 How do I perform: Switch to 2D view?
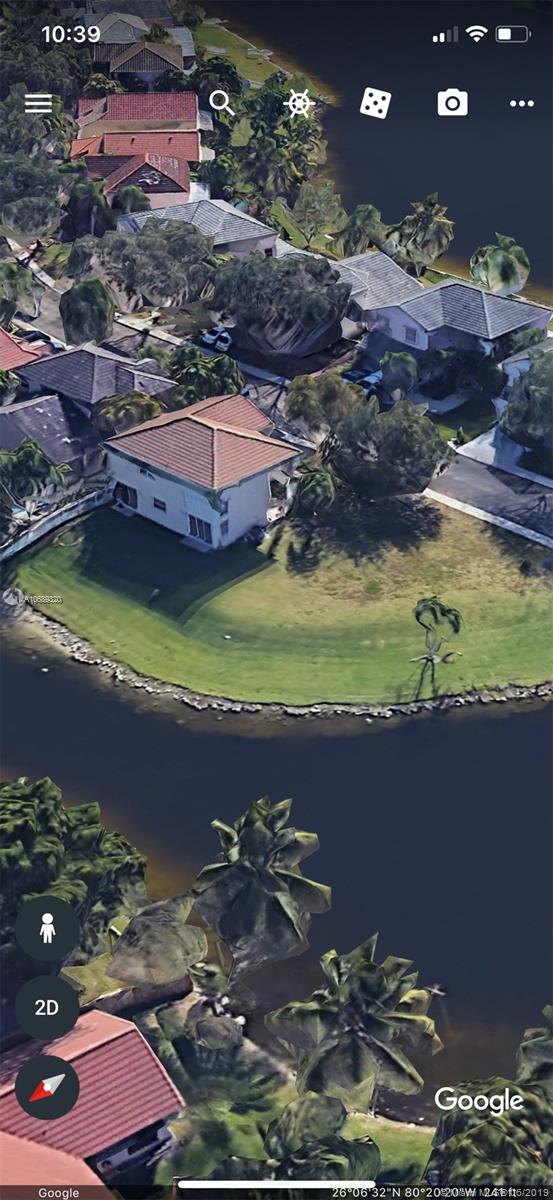click(x=47, y=1007)
